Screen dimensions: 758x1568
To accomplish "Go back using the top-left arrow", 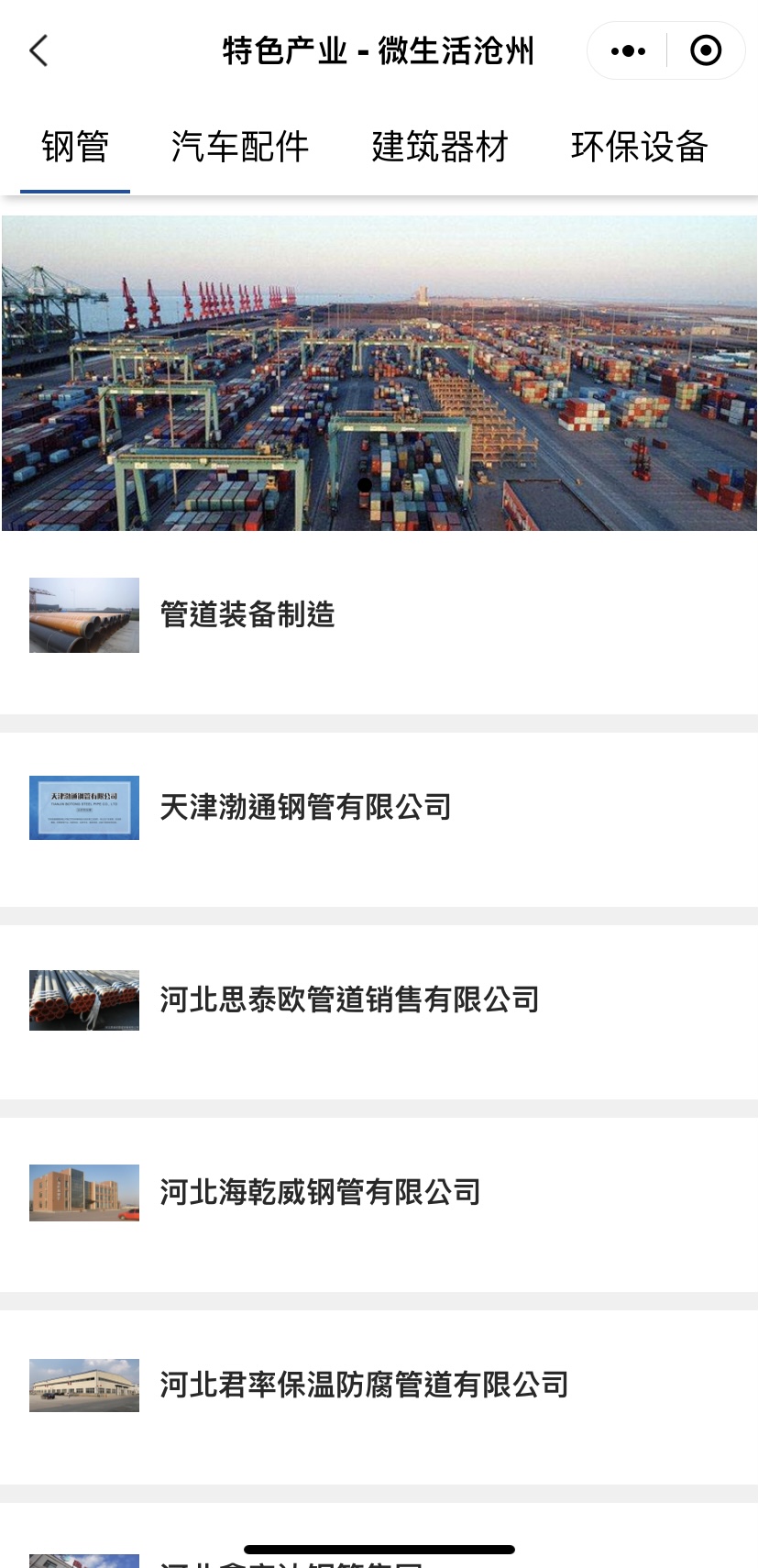I will 38,50.
